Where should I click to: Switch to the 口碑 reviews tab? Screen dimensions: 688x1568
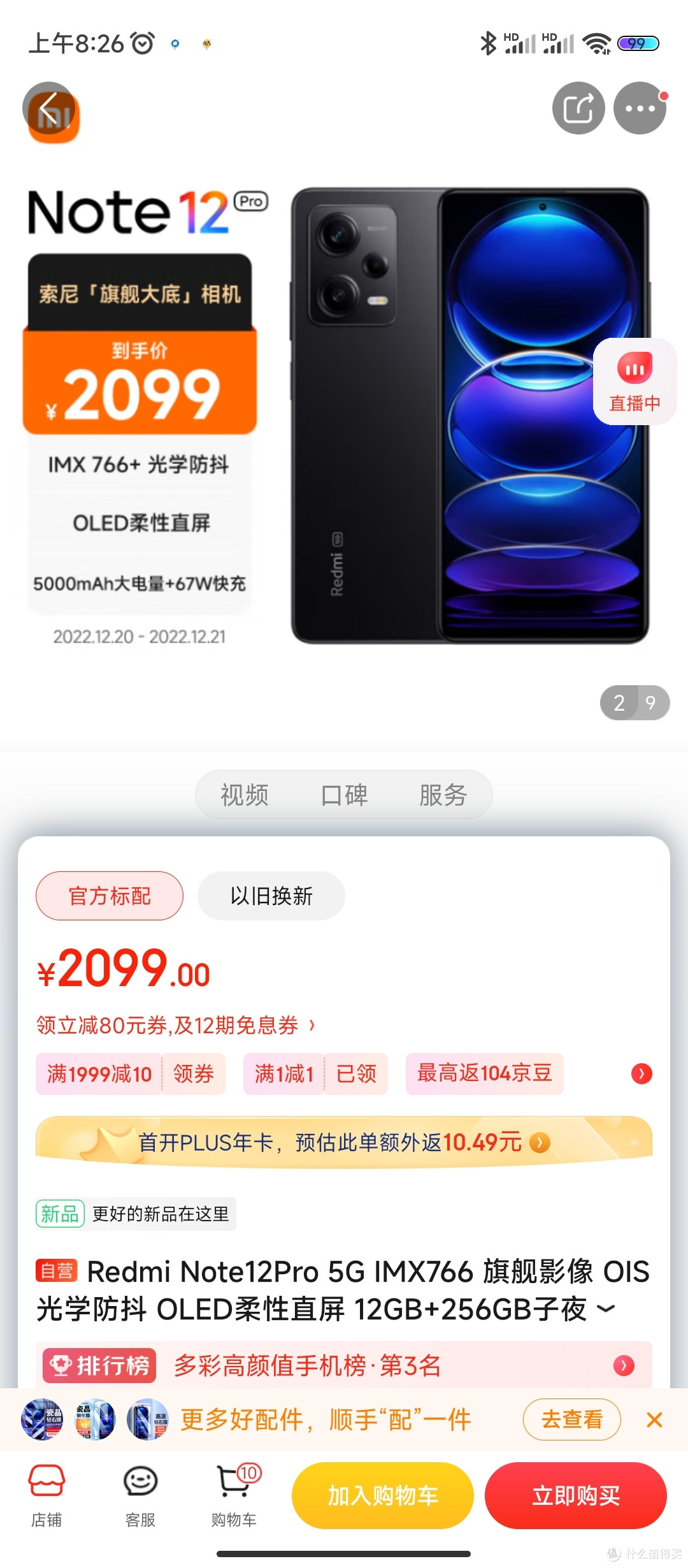[343, 795]
